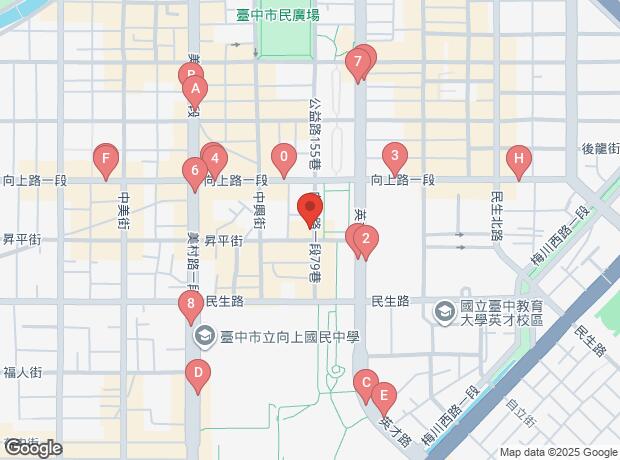620x460 pixels.
Task: Select the map marker labeled 0
Action: click(x=285, y=157)
